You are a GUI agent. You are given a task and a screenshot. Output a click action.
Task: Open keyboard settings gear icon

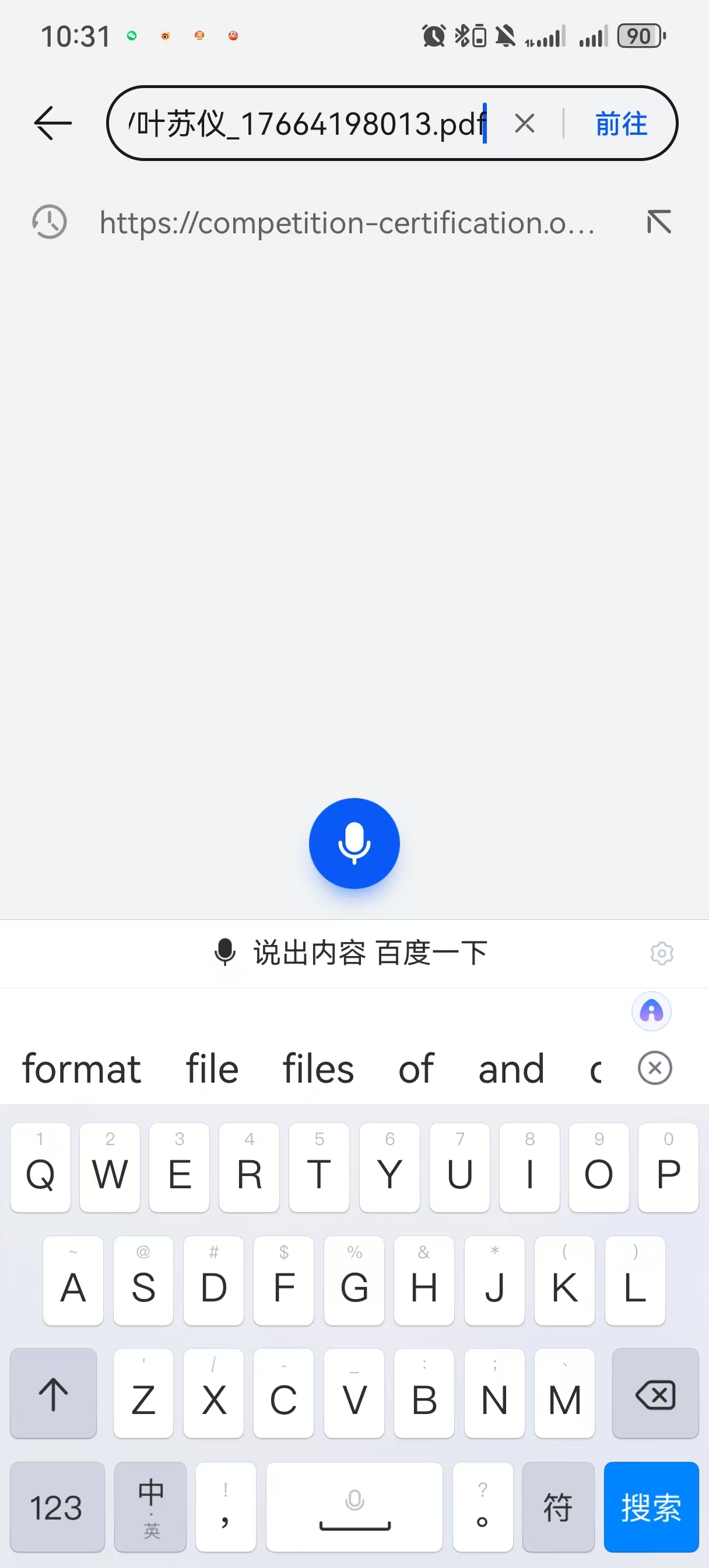[662, 953]
